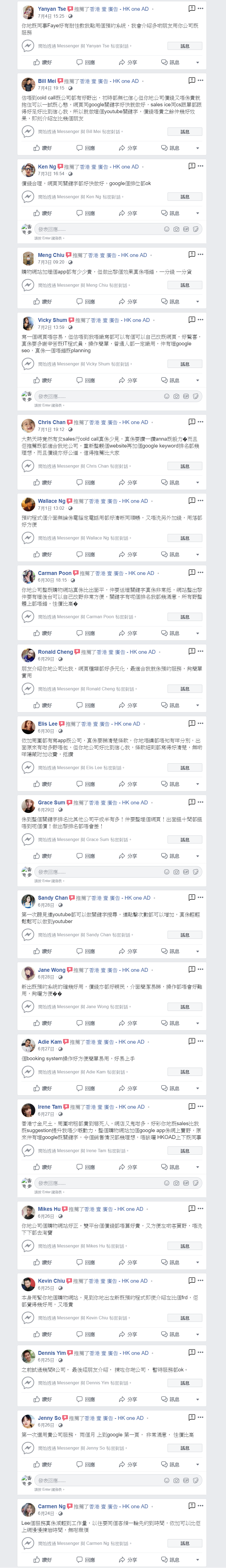Share Bill Mei's recommendation
The height and width of the screenshot is (1568, 226).
128,148
